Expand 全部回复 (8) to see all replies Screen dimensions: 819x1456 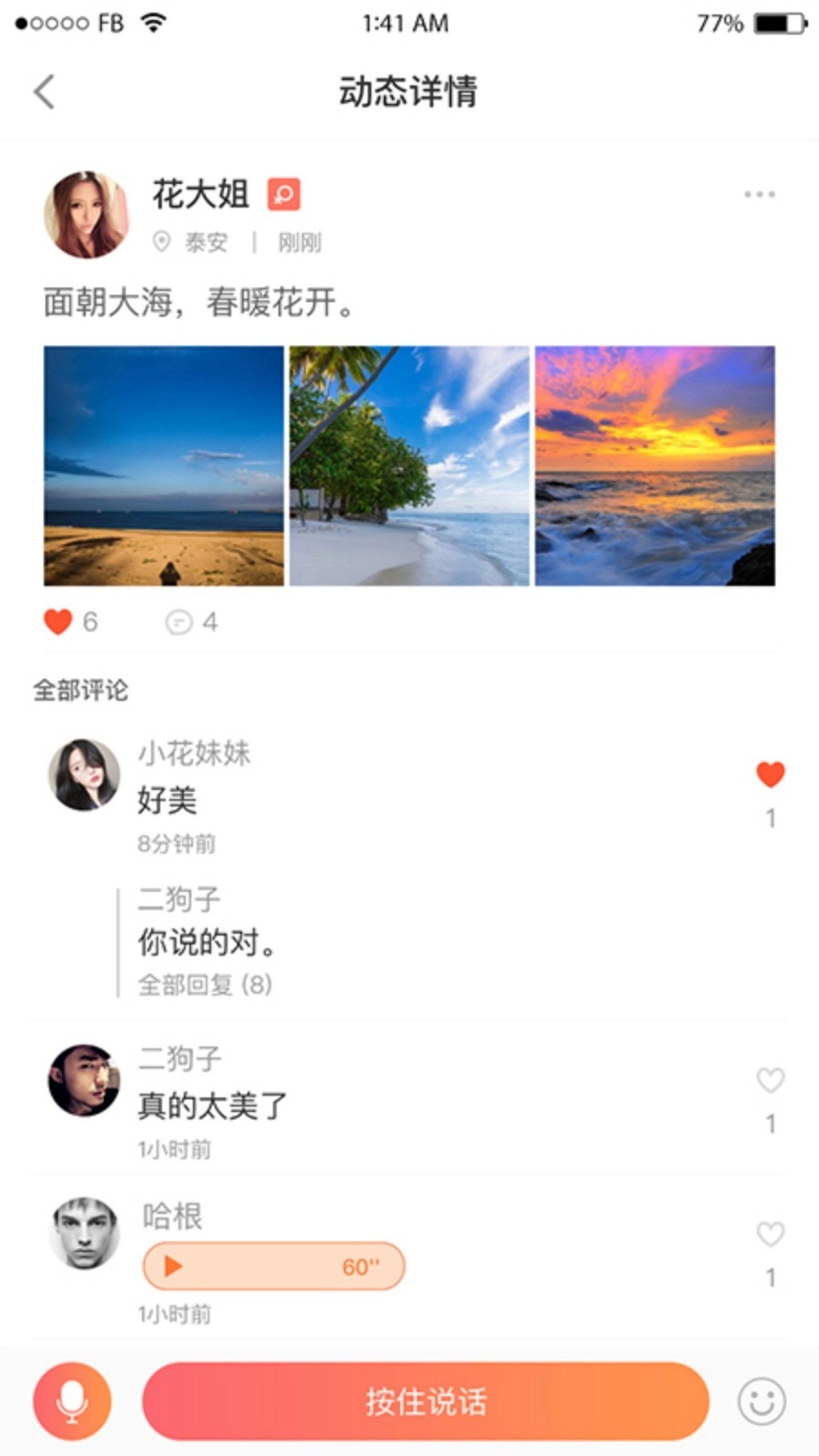(204, 985)
